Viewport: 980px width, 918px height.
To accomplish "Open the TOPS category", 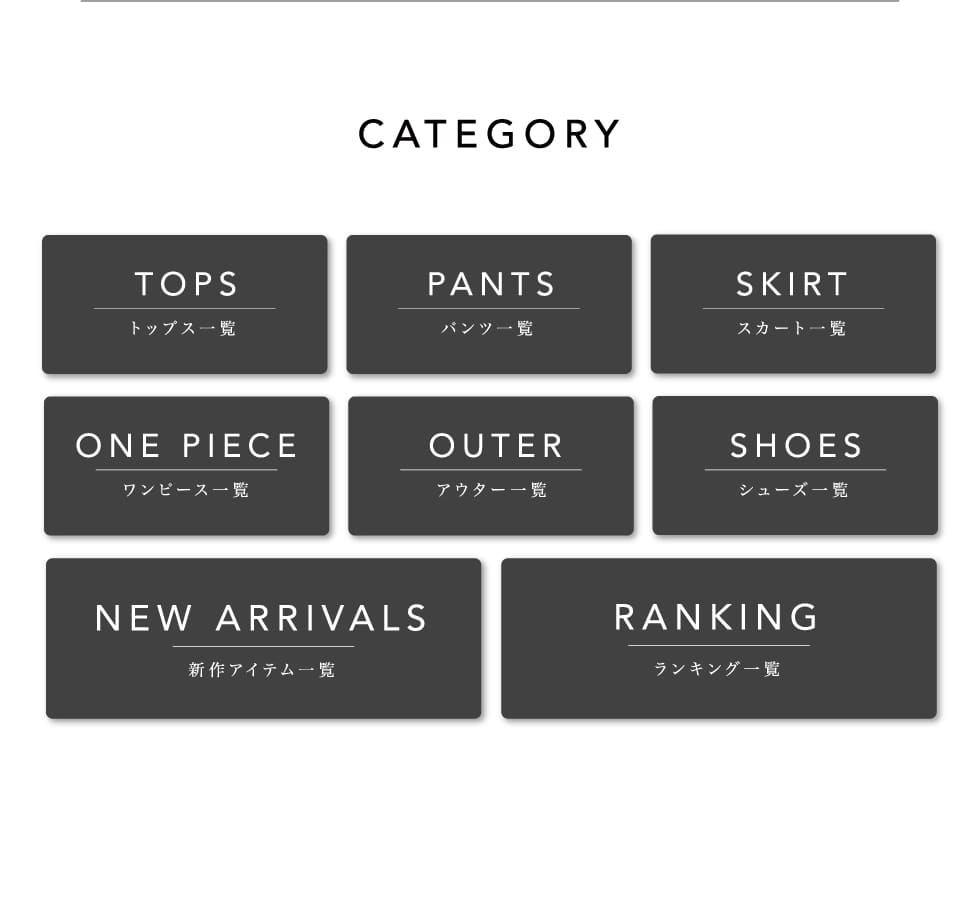I will point(185,304).
